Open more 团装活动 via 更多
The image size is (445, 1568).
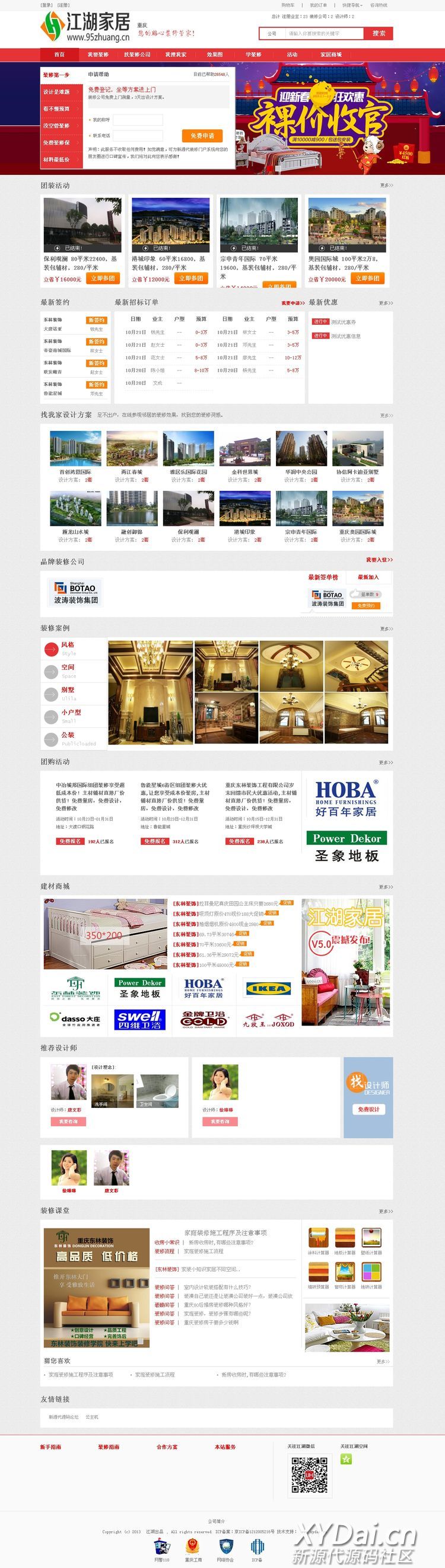(x=386, y=185)
